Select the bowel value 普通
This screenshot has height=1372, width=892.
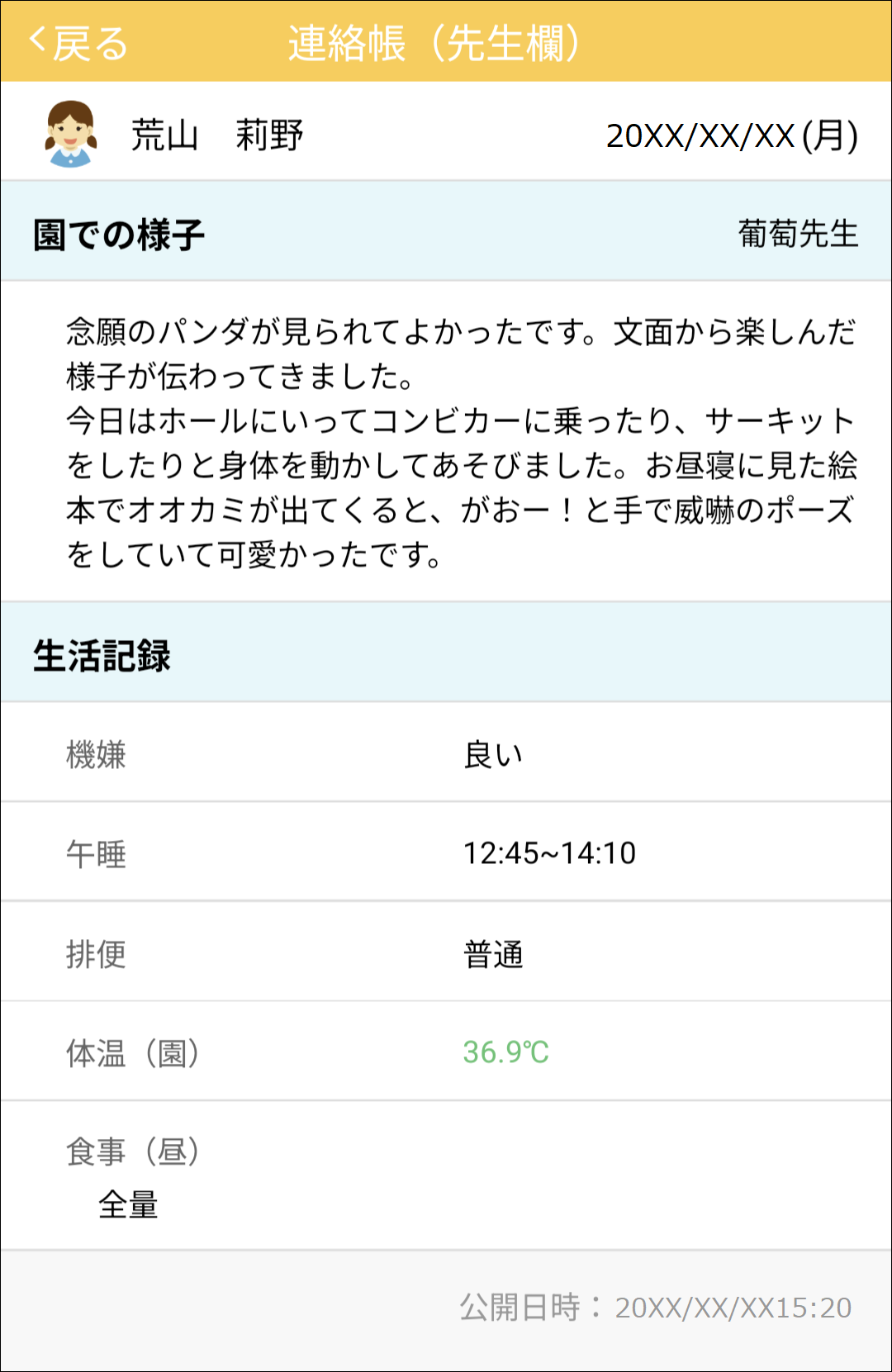click(x=491, y=954)
